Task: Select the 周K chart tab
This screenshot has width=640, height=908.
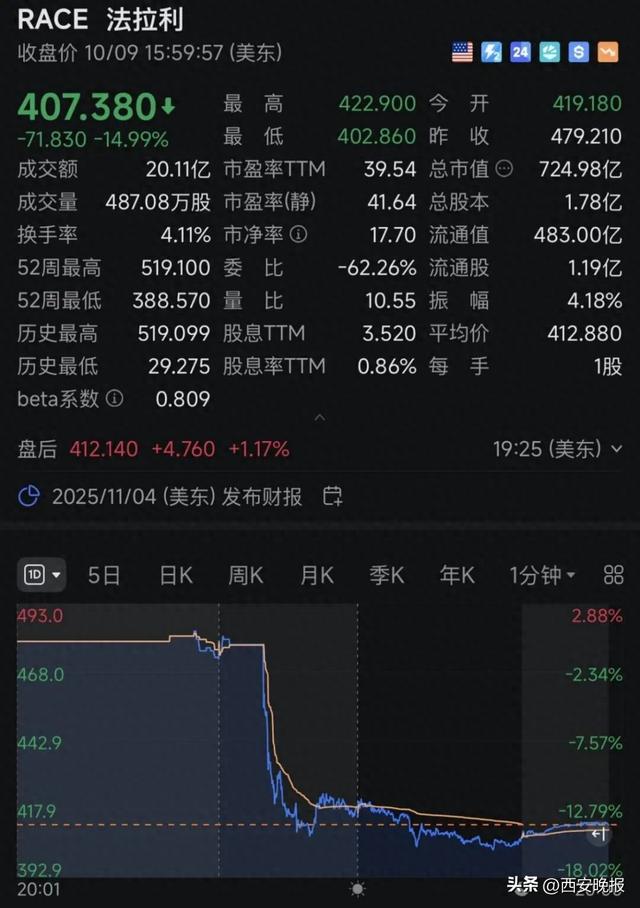Action: coord(245,575)
